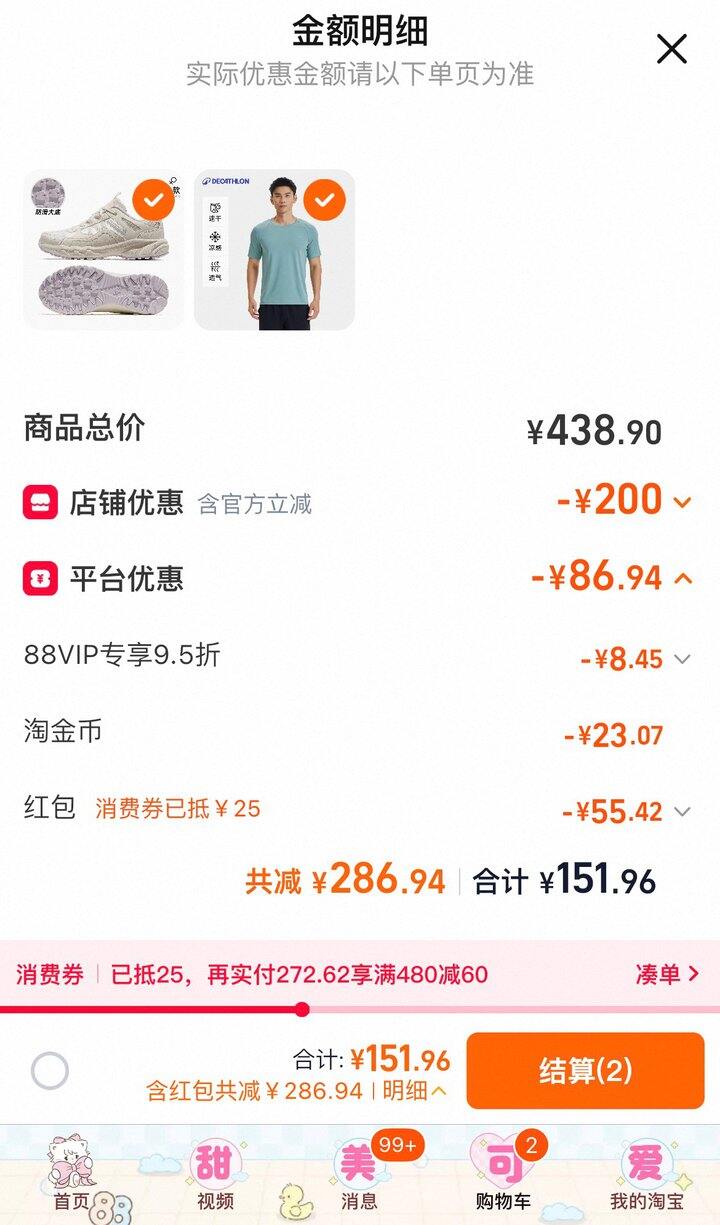Viewport: 720px width, 1225px height.
Task: Tap 结算(2) to check out
Action: coord(585,1071)
